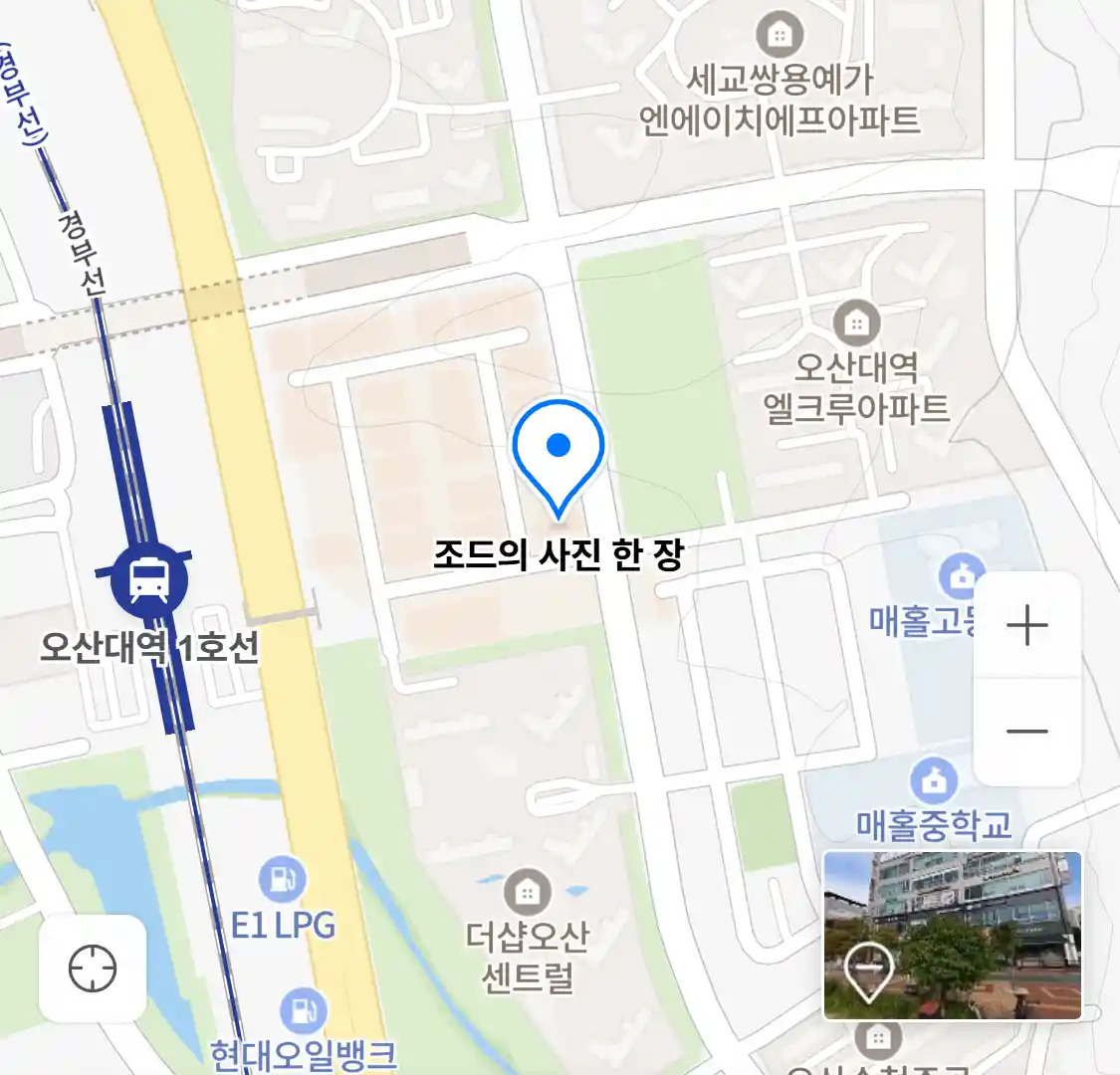Open the E1 LPG gas station marker

point(283,880)
